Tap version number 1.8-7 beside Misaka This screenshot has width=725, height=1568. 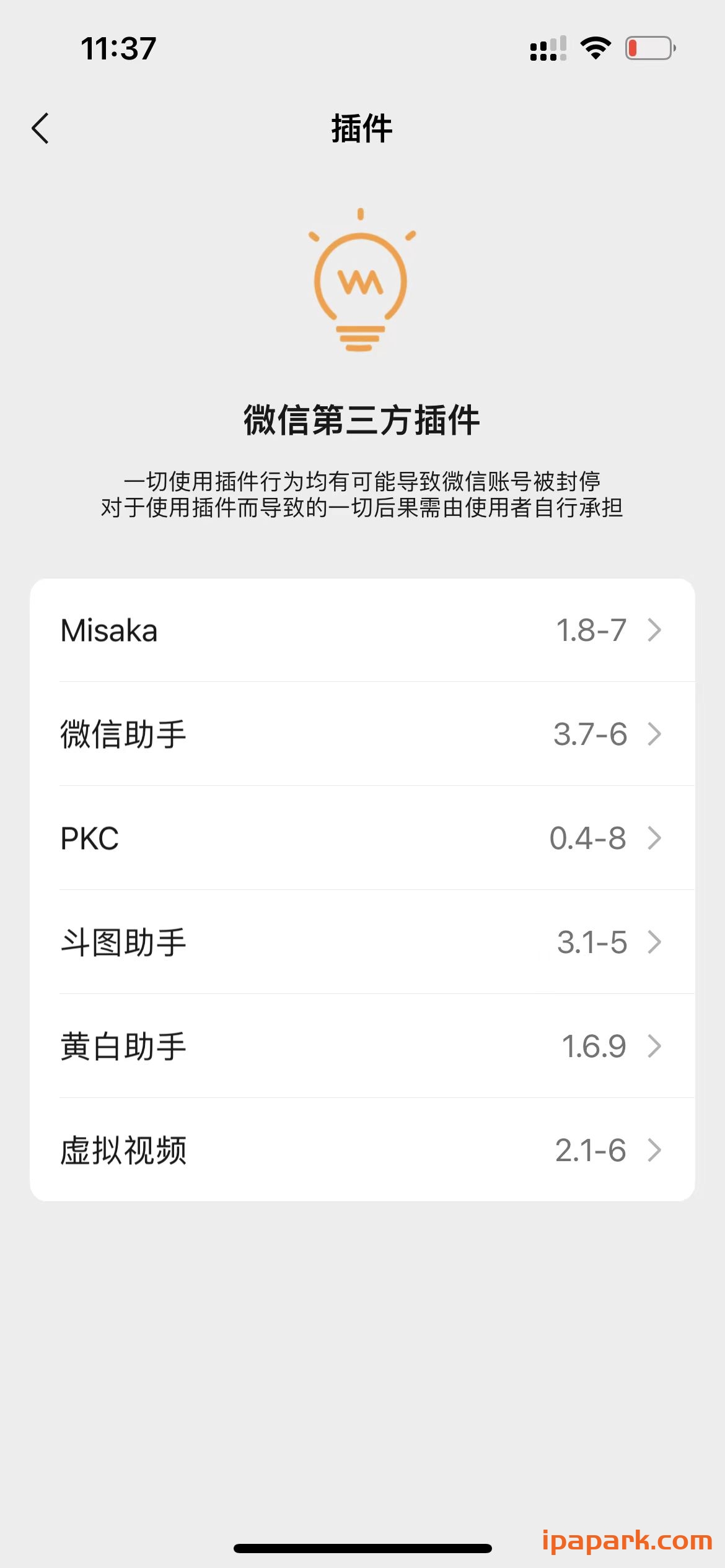(x=591, y=630)
